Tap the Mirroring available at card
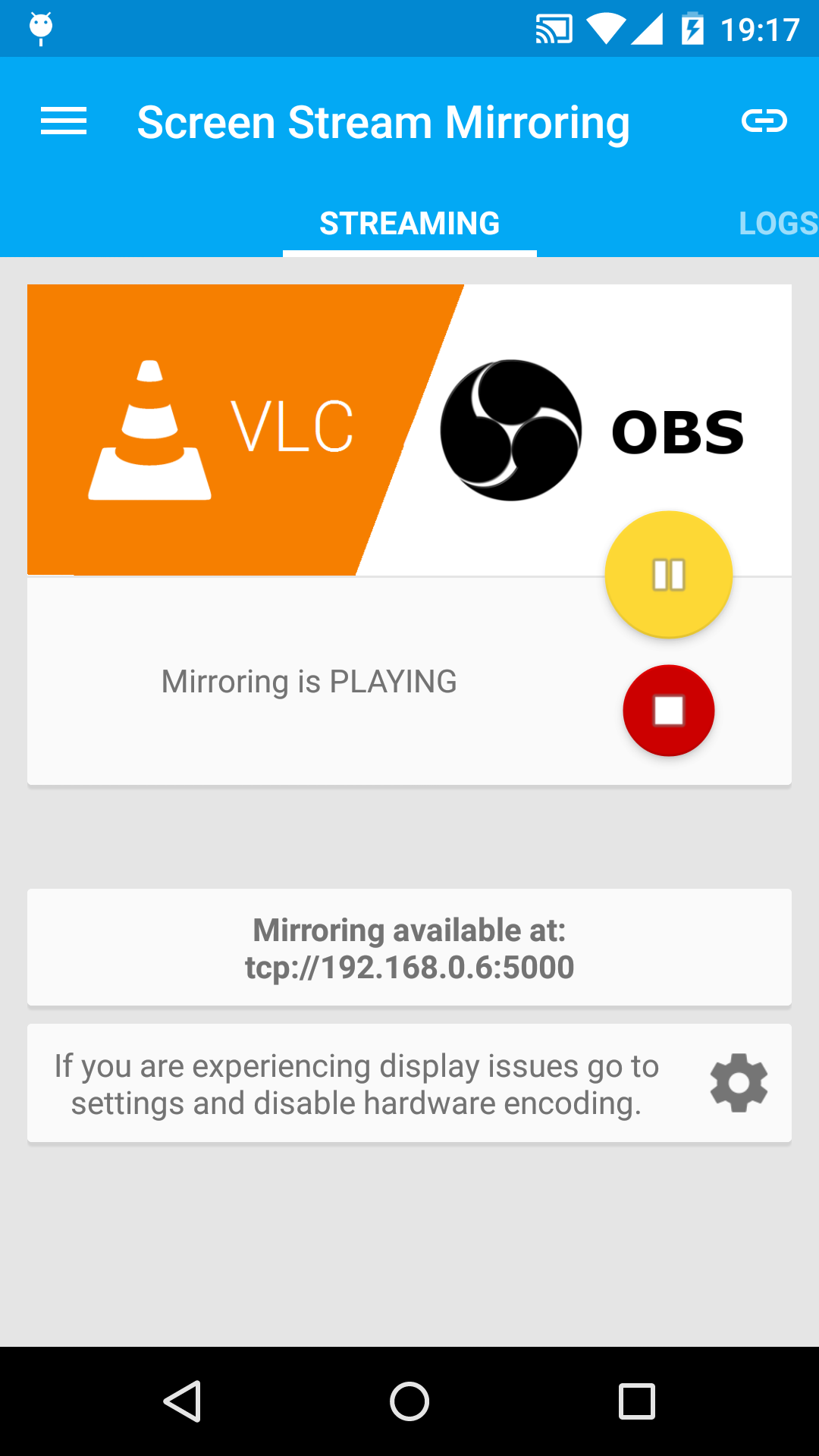This screenshot has height=1456, width=819. 409,946
